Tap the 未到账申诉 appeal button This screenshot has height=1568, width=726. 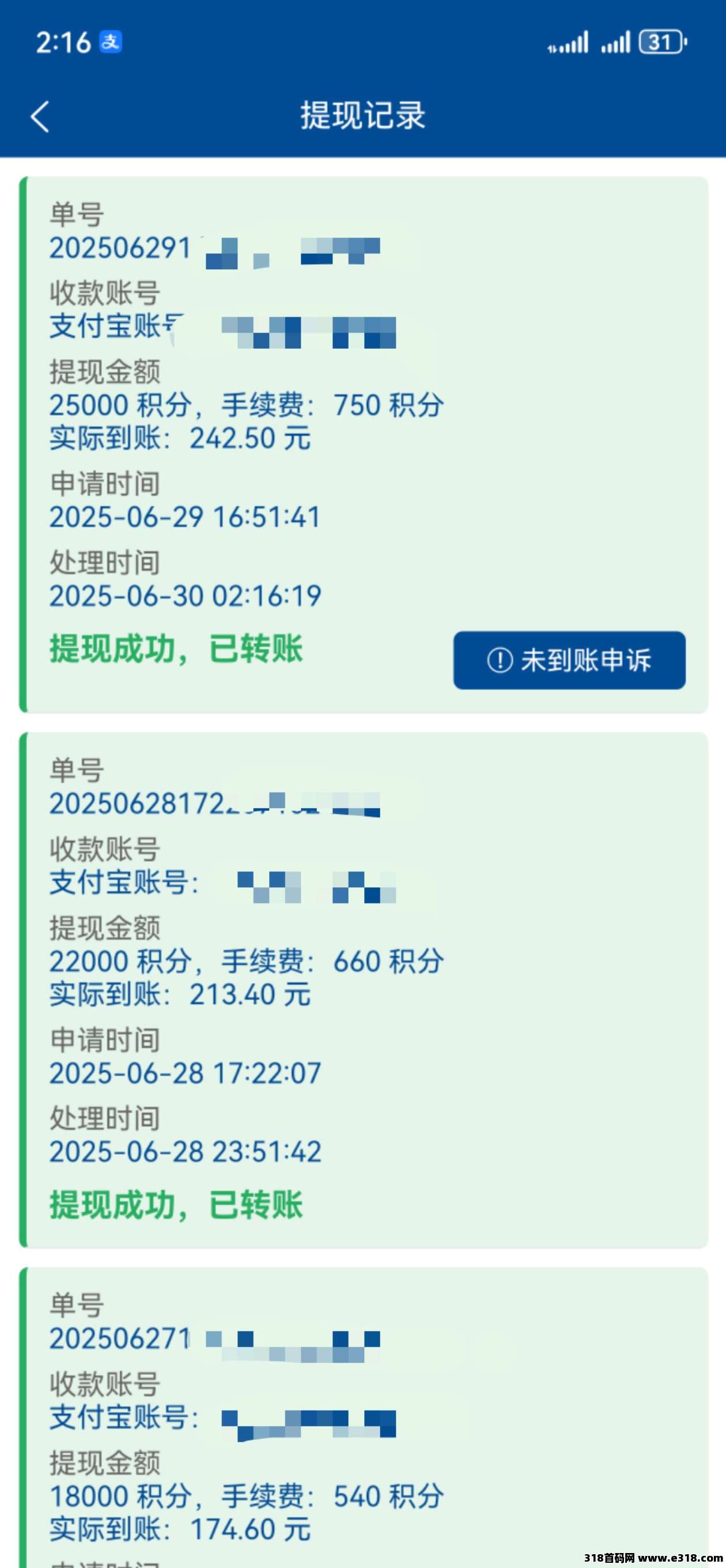tap(569, 660)
